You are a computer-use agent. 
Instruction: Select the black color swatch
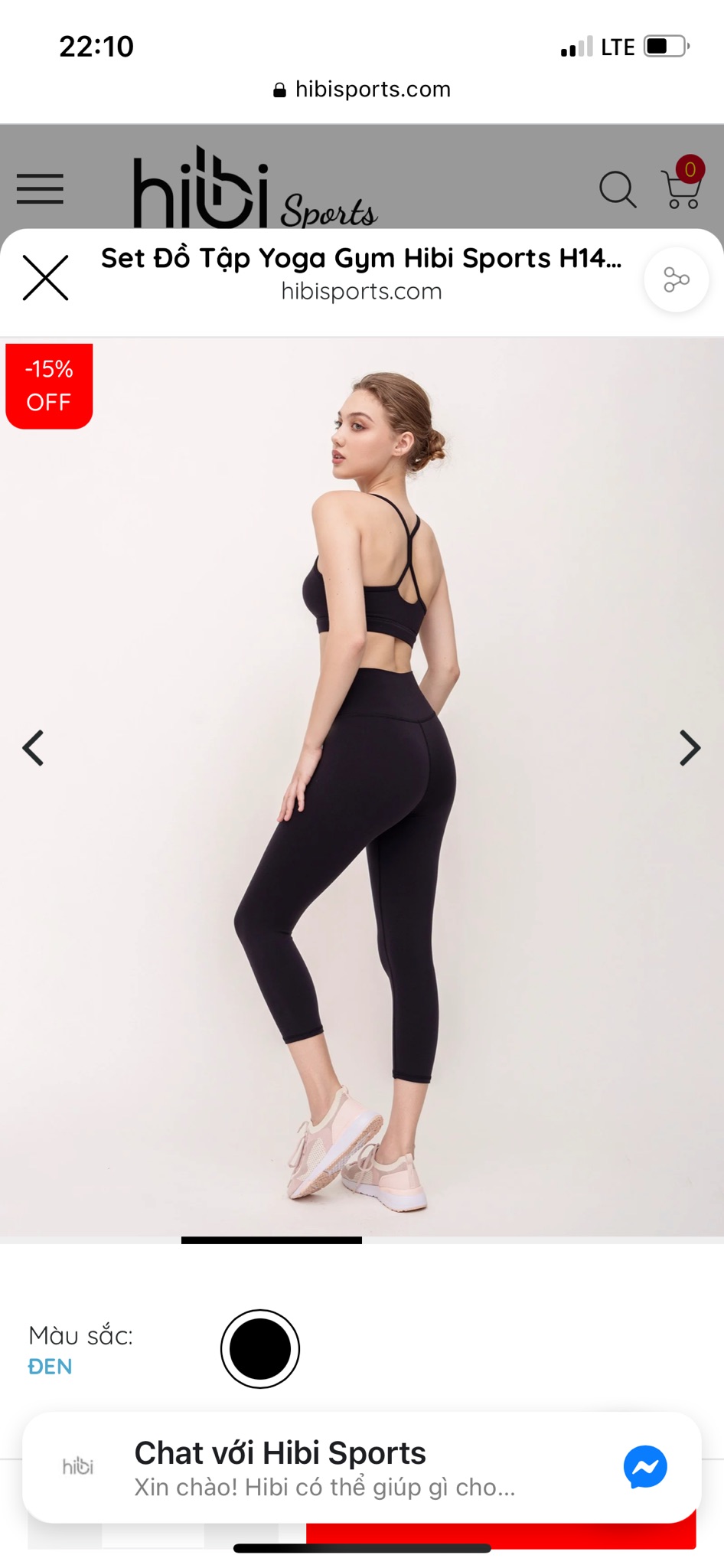(260, 1348)
